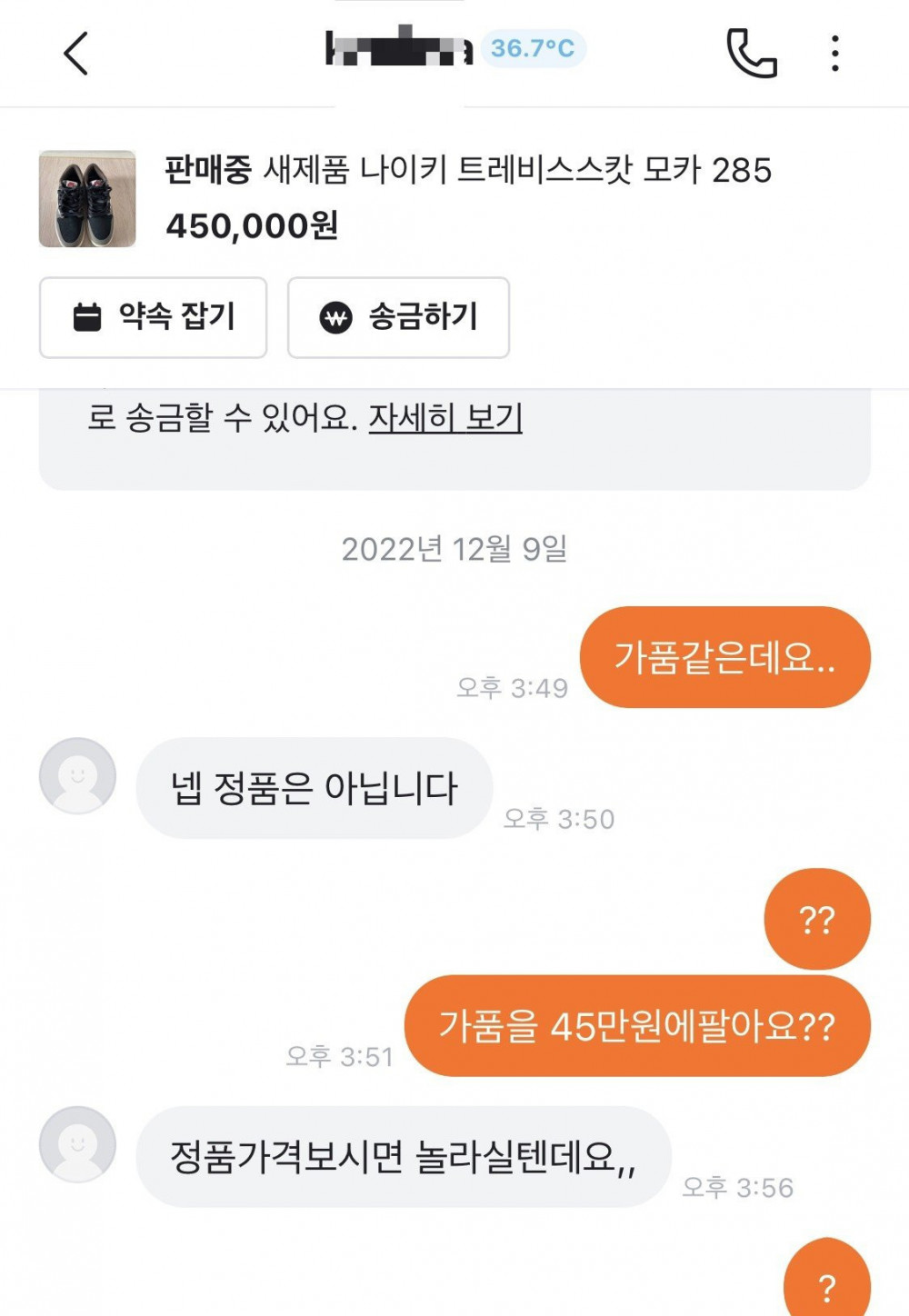Open the three-dot overflow menu
This screenshot has width=909, height=1316.
pyautogui.click(x=834, y=53)
